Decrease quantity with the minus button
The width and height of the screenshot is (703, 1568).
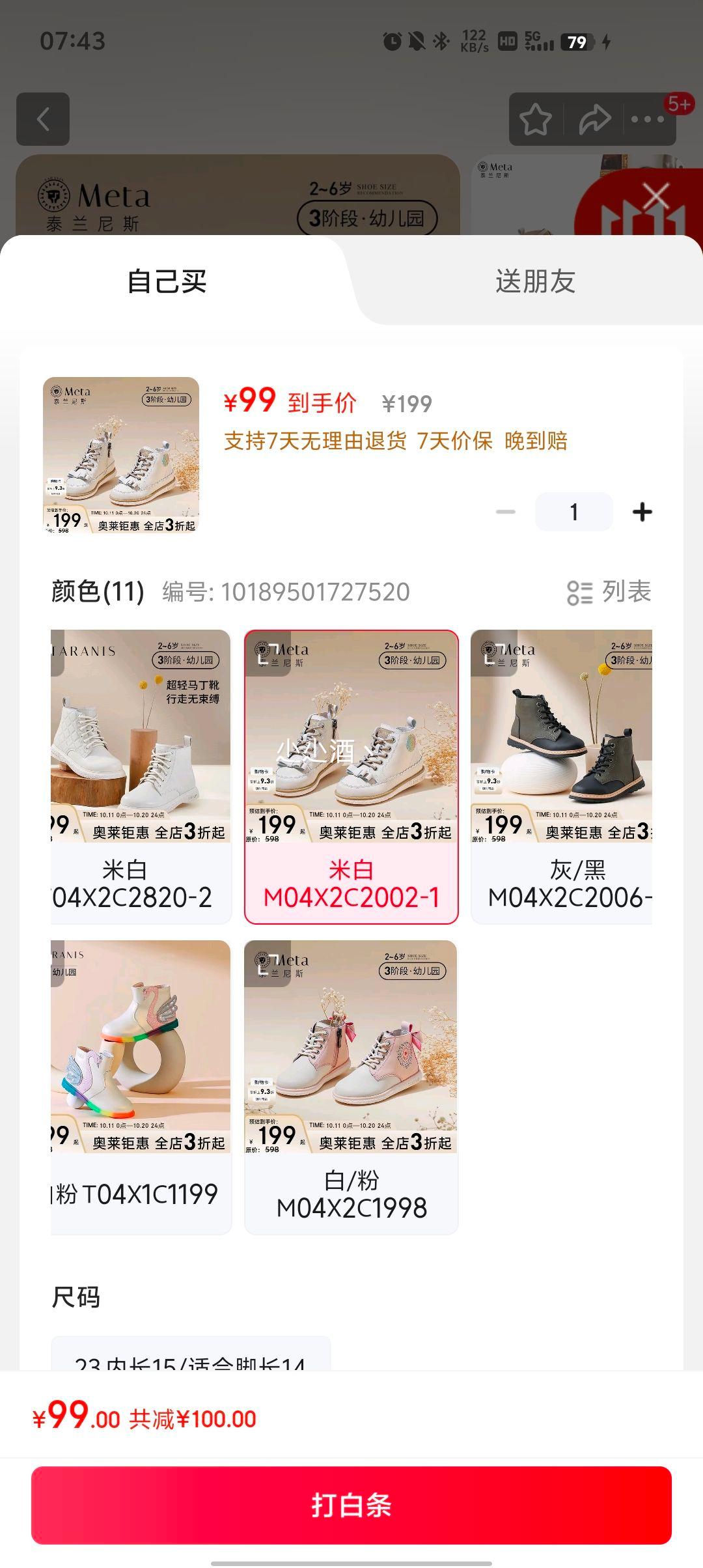tap(506, 512)
